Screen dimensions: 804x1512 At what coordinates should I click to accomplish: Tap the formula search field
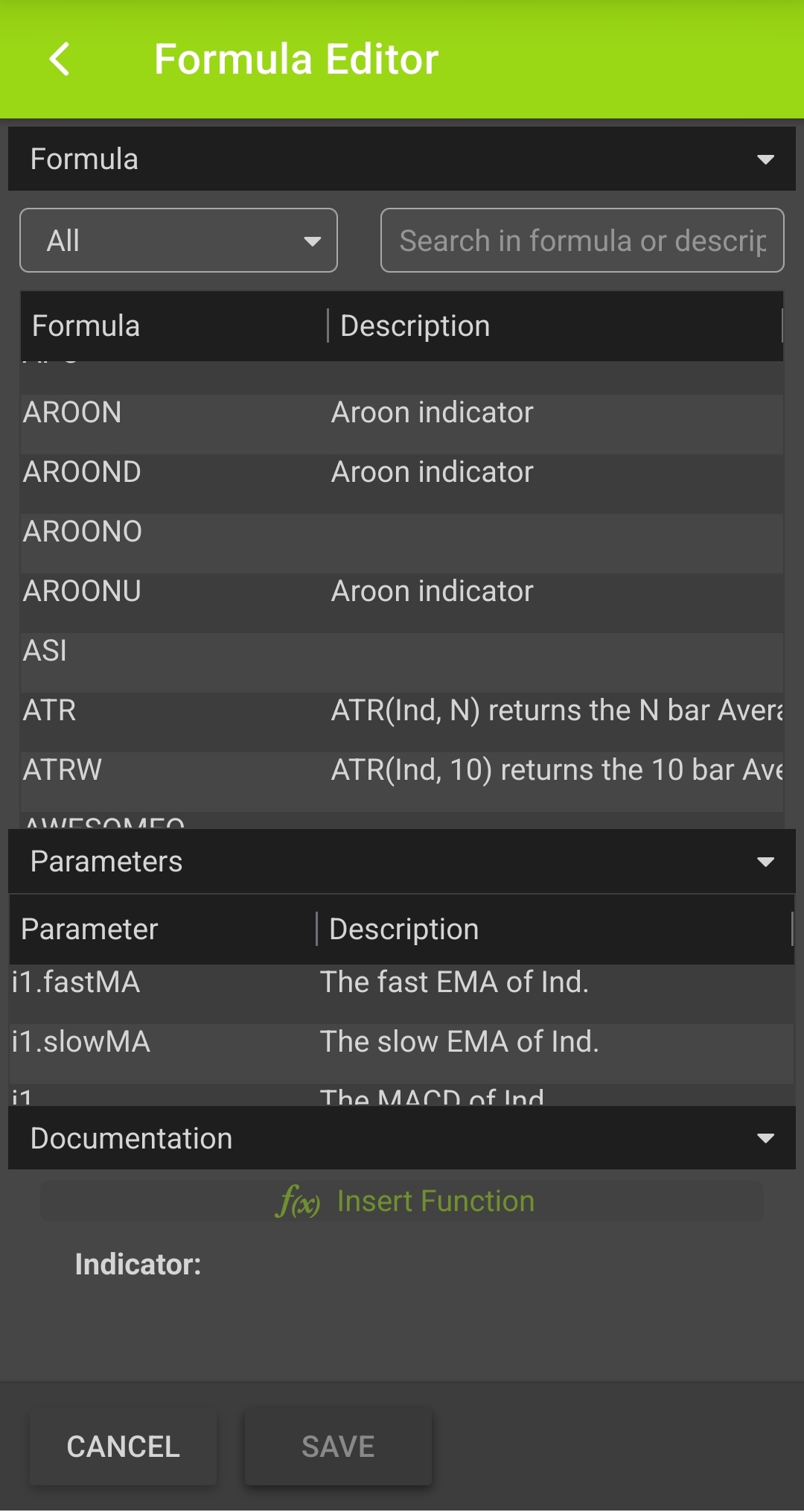[582, 241]
